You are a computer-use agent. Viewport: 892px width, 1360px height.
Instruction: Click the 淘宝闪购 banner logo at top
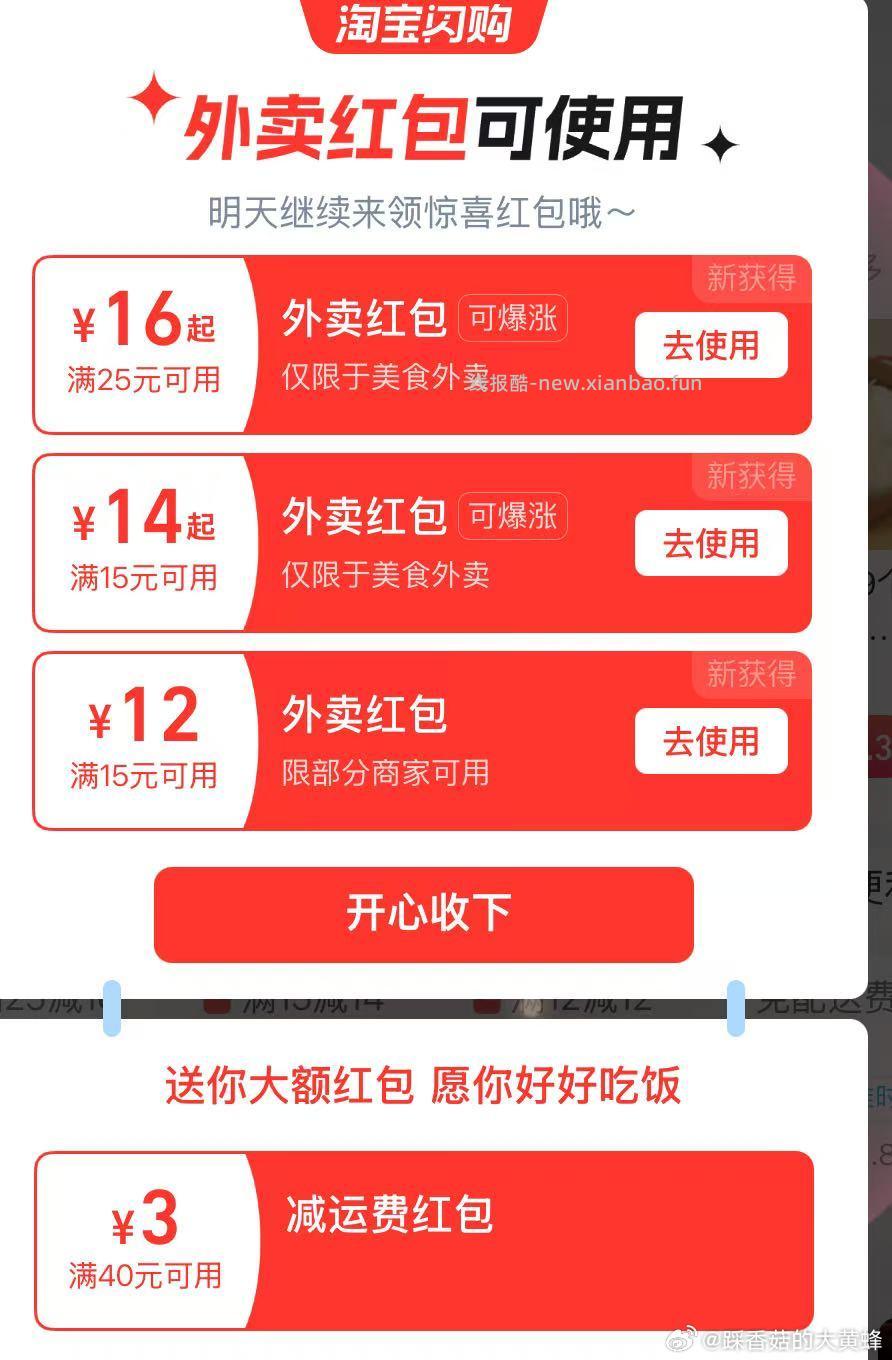(424, 24)
